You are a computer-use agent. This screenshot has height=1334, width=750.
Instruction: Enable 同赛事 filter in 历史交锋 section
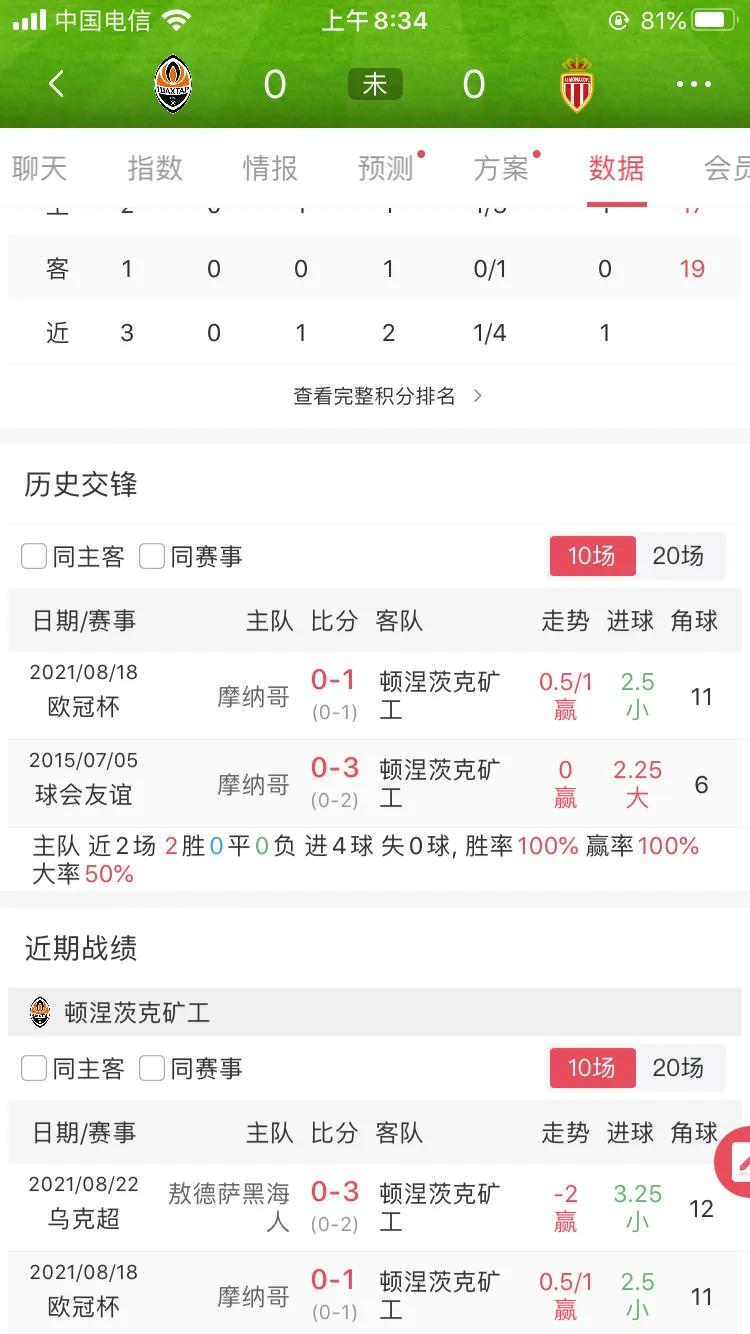pyautogui.click(x=151, y=556)
